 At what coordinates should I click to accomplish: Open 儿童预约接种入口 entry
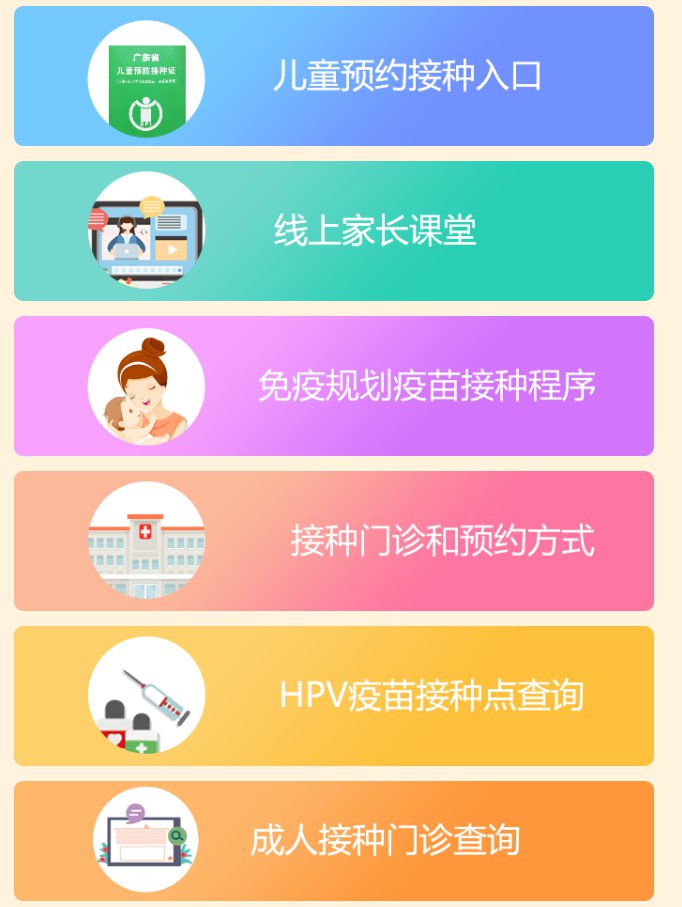point(405,76)
